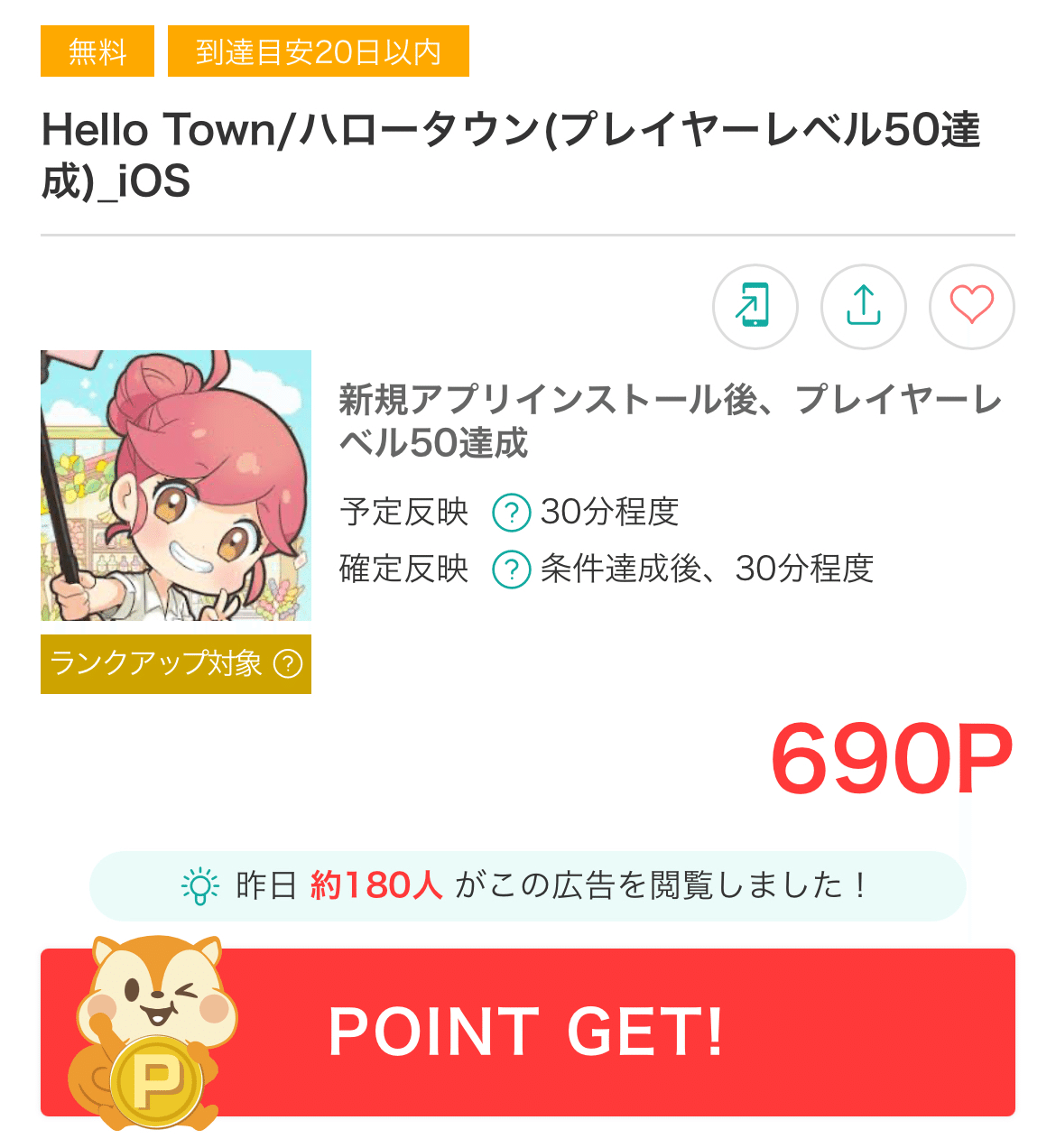This screenshot has height=1148, width=1056.
Task: Open the share icon
Action: coord(863,307)
